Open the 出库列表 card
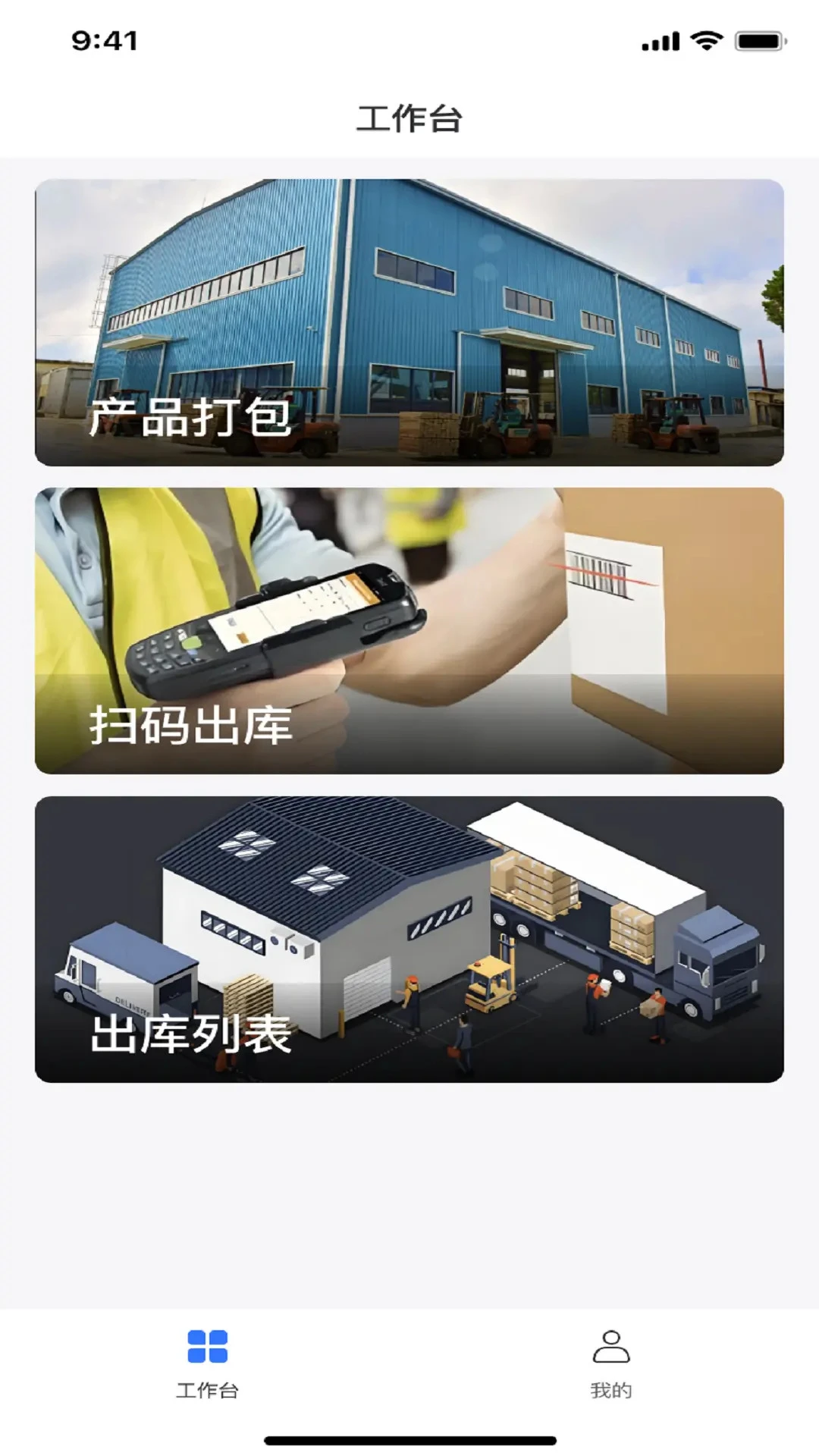Viewport: 819px width, 1456px height. (x=409, y=939)
